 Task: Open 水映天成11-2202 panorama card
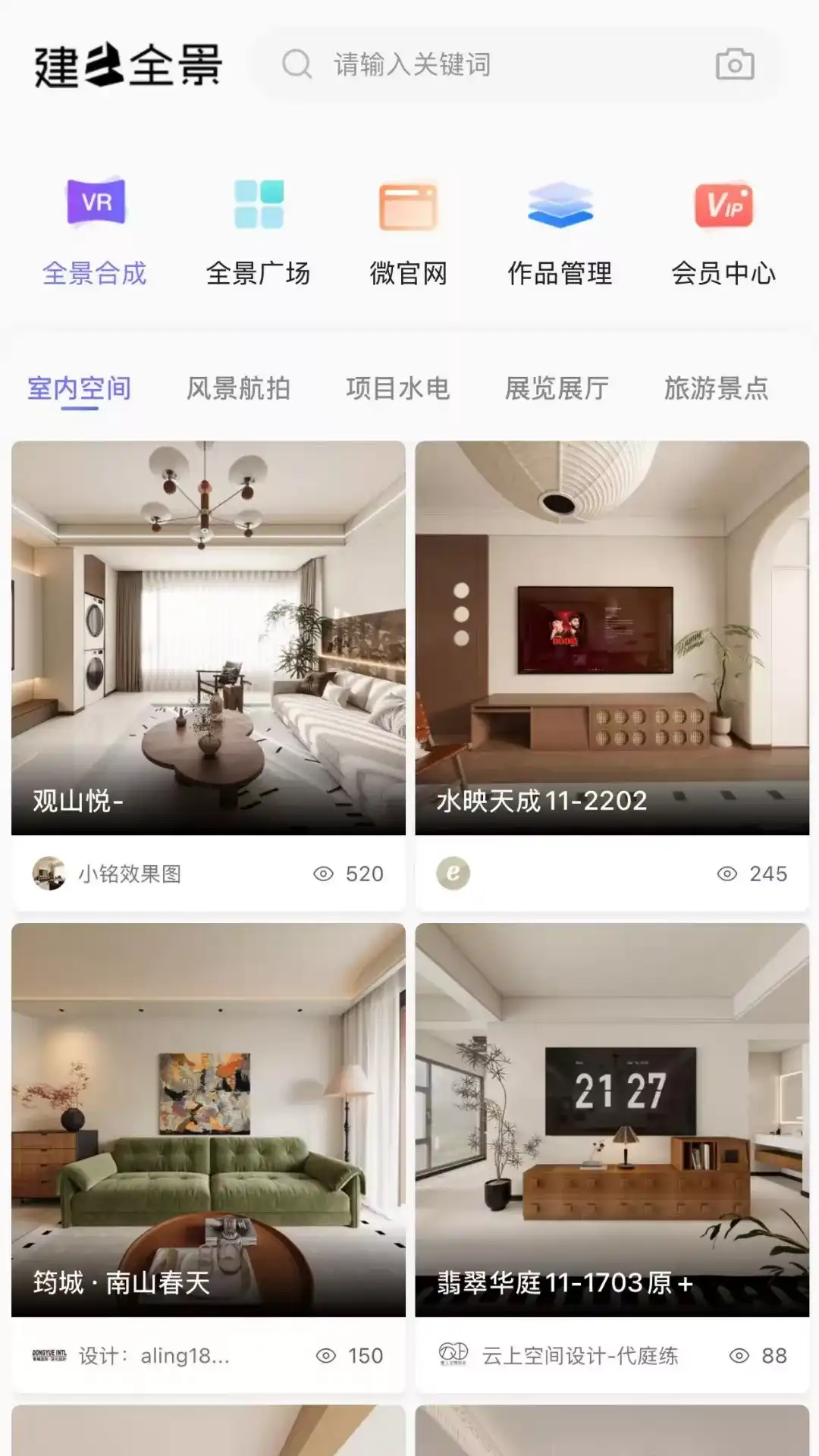pyautogui.click(x=612, y=637)
